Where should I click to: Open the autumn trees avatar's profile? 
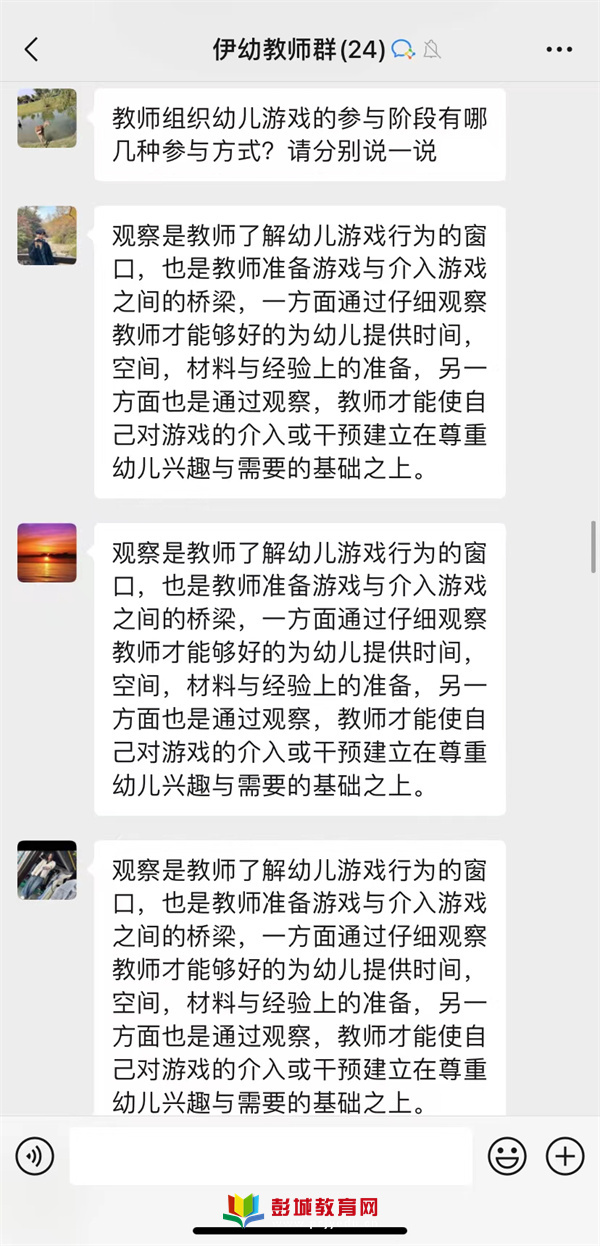[x=47, y=235]
